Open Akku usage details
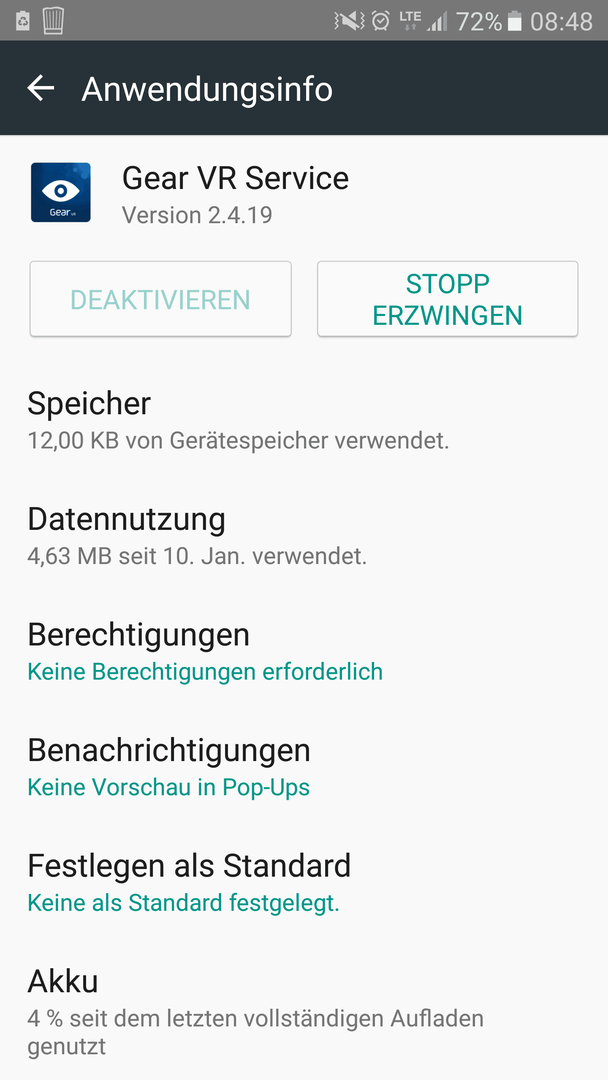This screenshot has height=1080, width=608. (x=304, y=1010)
